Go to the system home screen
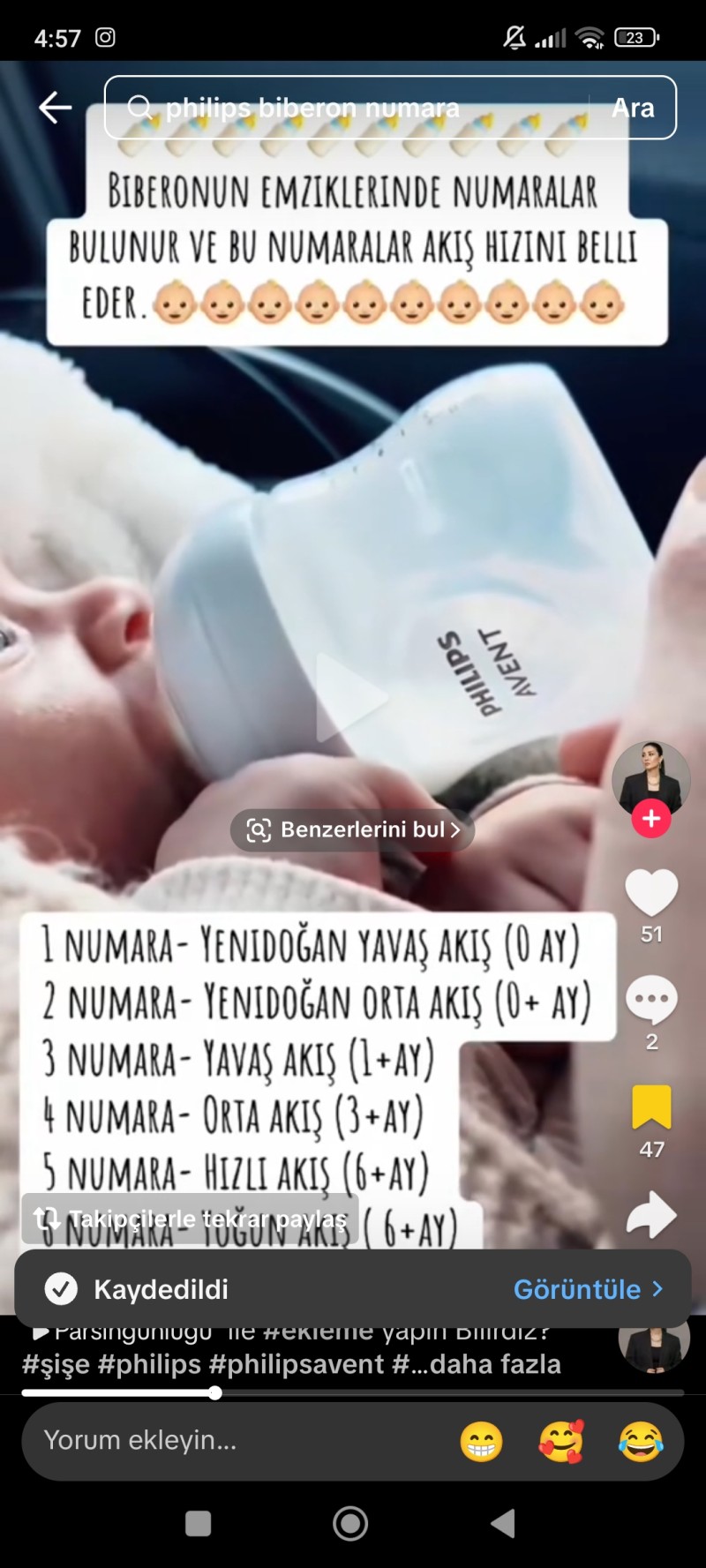This screenshot has height=1568, width=706. tap(350, 1523)
